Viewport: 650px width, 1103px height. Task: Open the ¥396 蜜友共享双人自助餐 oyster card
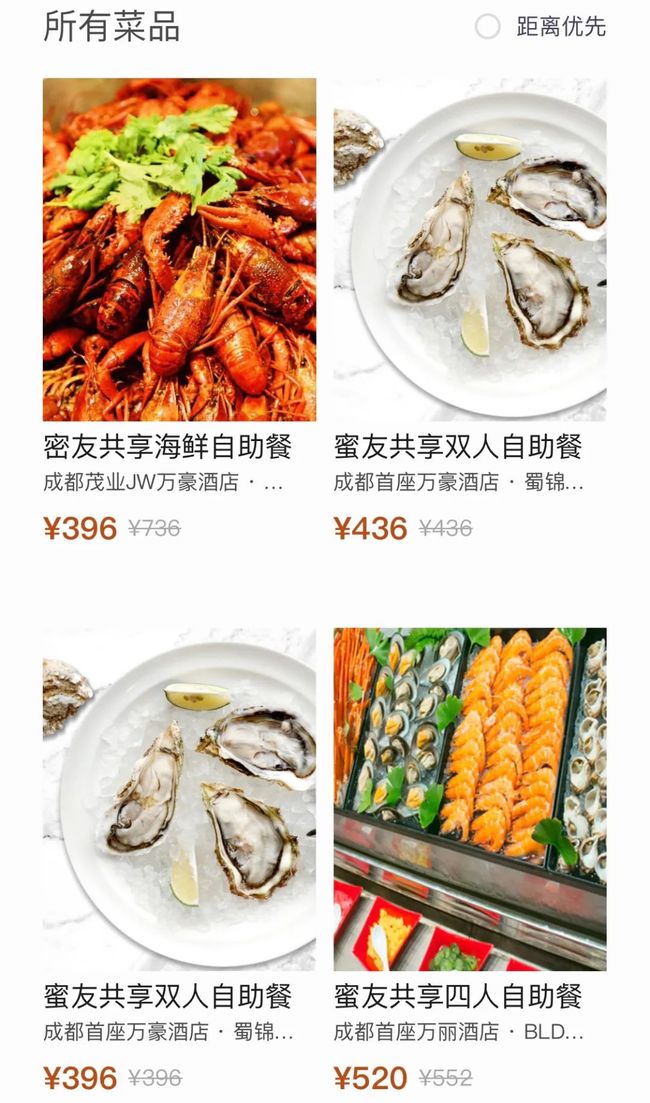tap(179, 860)
